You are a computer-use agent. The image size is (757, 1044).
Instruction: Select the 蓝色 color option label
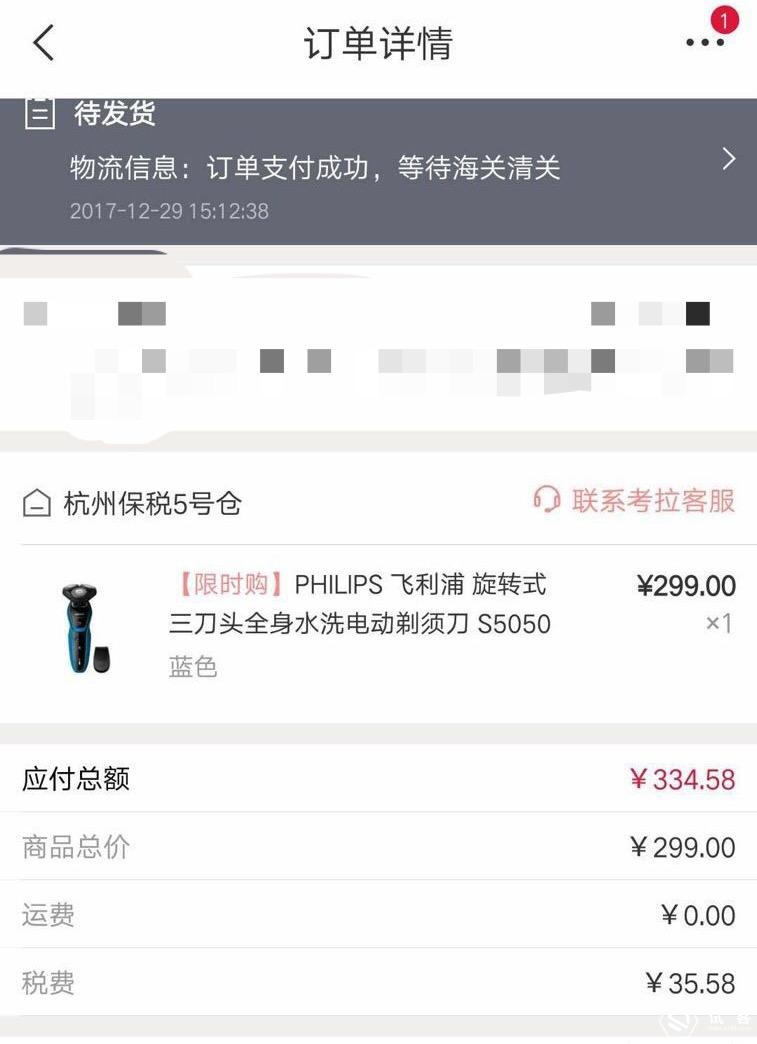(193, 663)
